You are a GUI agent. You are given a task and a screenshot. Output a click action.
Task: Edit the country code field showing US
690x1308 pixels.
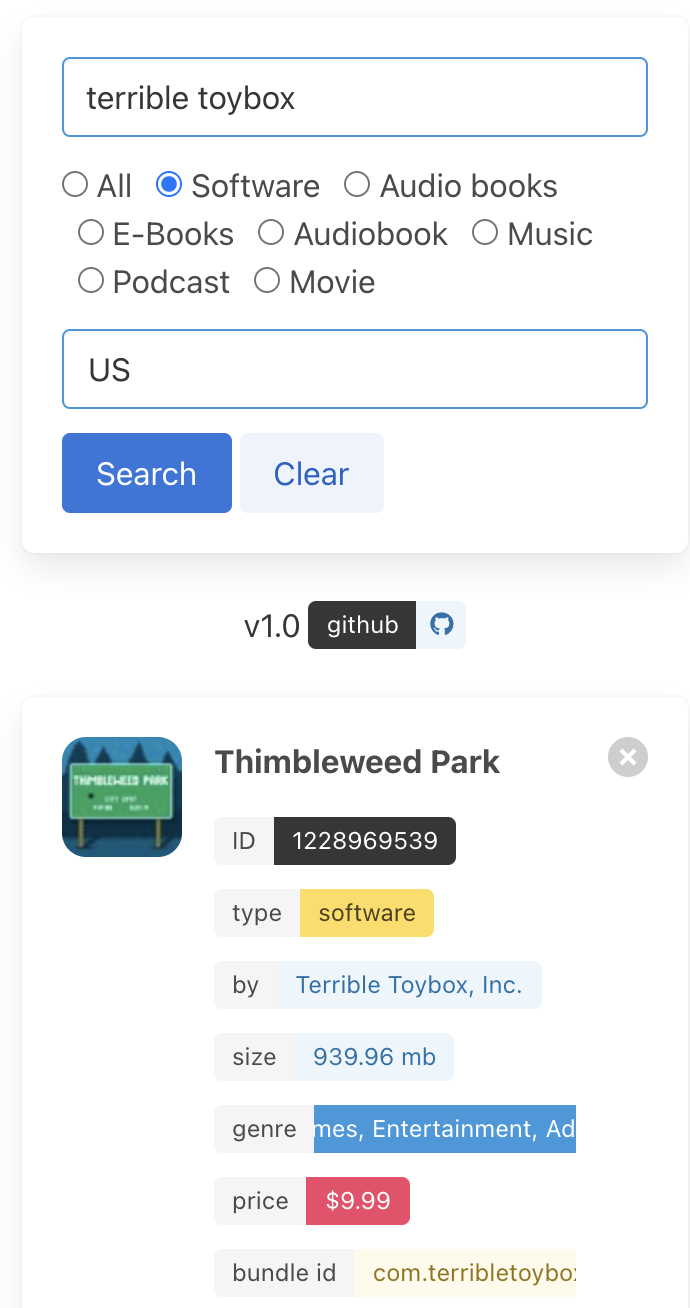pyautogui.click(x=354, y=369)
